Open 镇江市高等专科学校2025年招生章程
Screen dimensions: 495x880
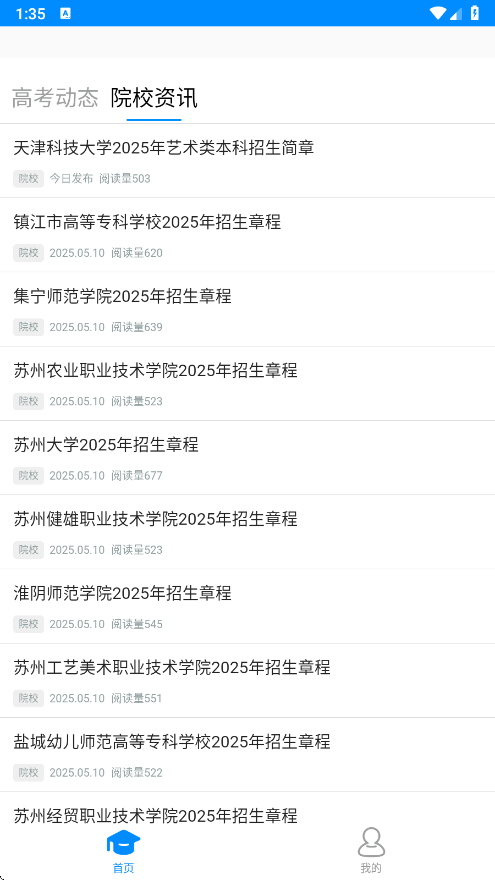(x=248, y=235)
